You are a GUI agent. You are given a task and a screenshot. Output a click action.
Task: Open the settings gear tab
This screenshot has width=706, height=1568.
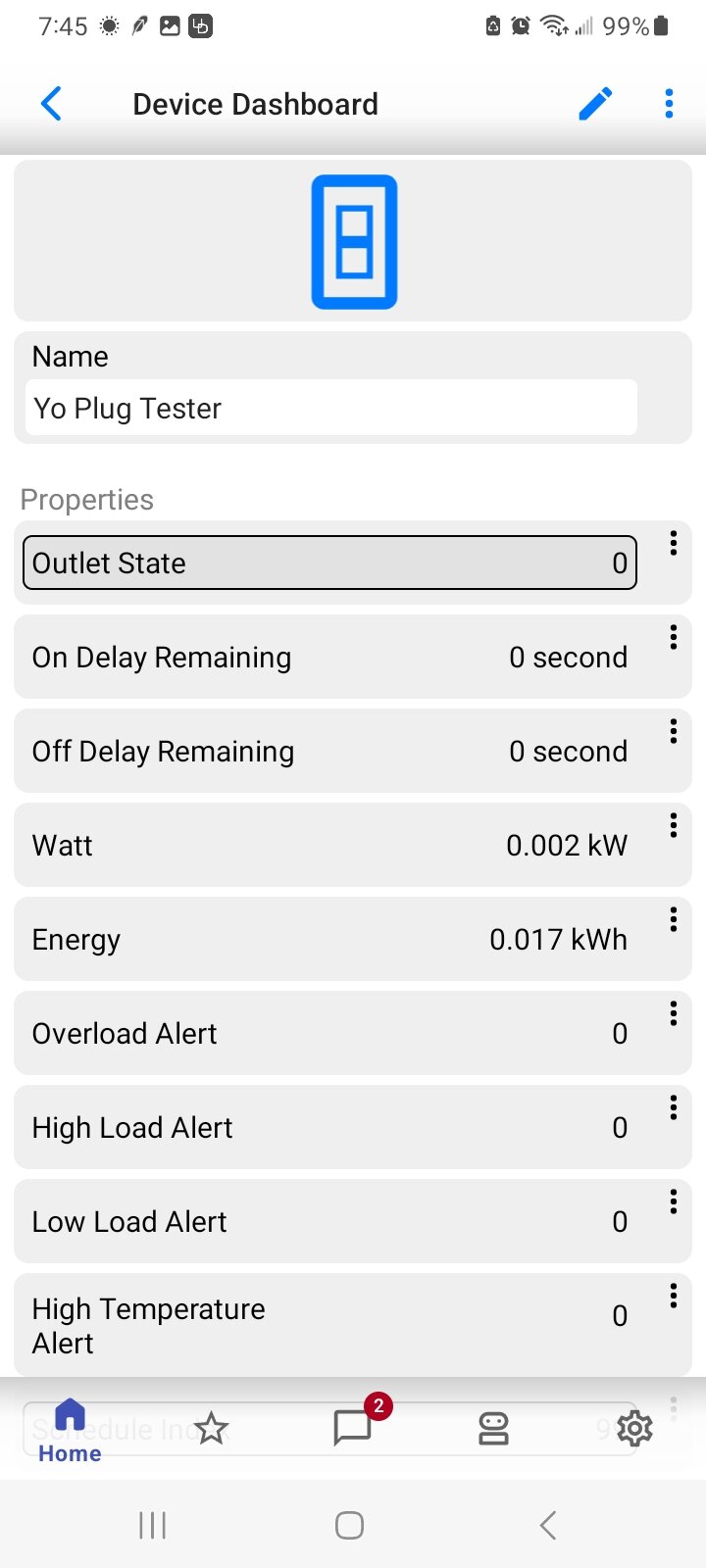634,1429
